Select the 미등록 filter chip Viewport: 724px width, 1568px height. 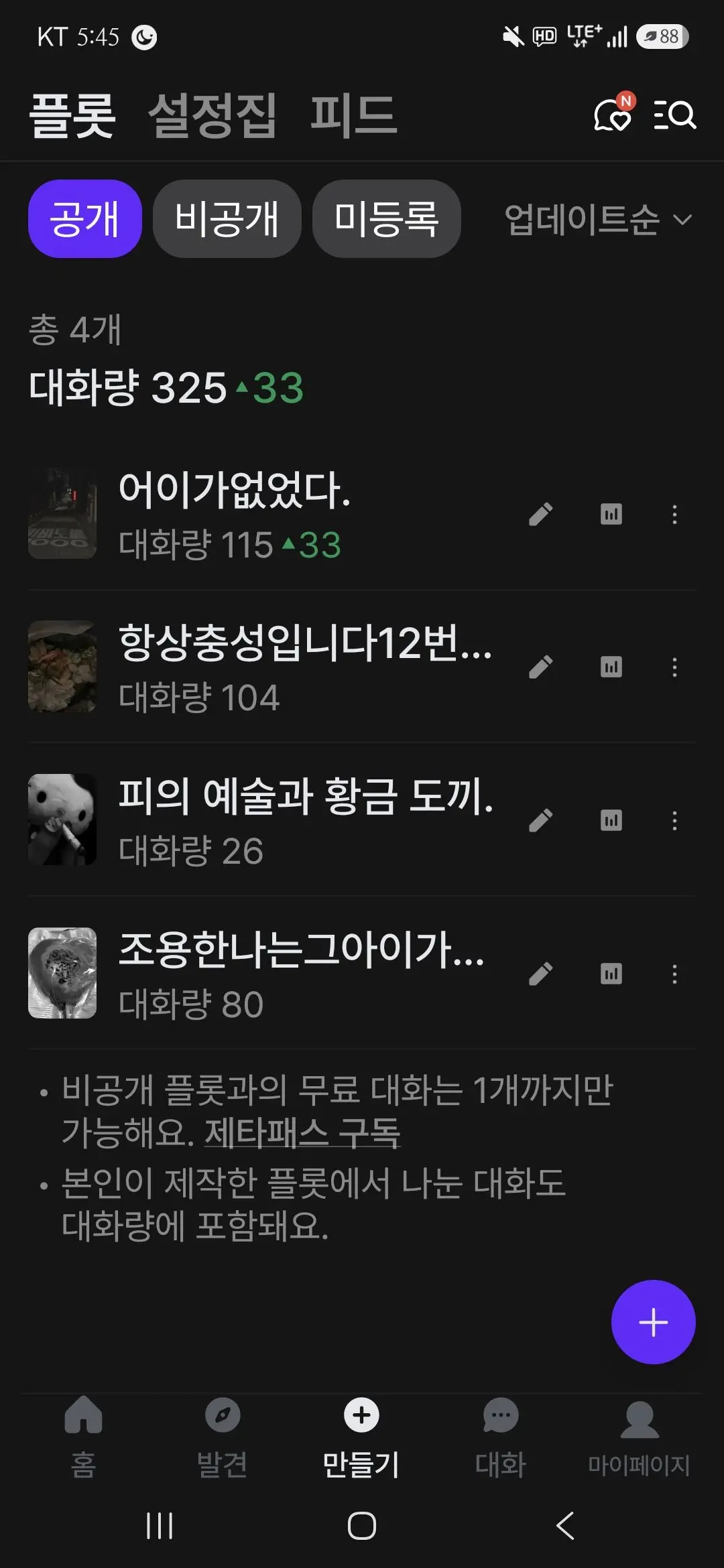(x=386, y=218)
